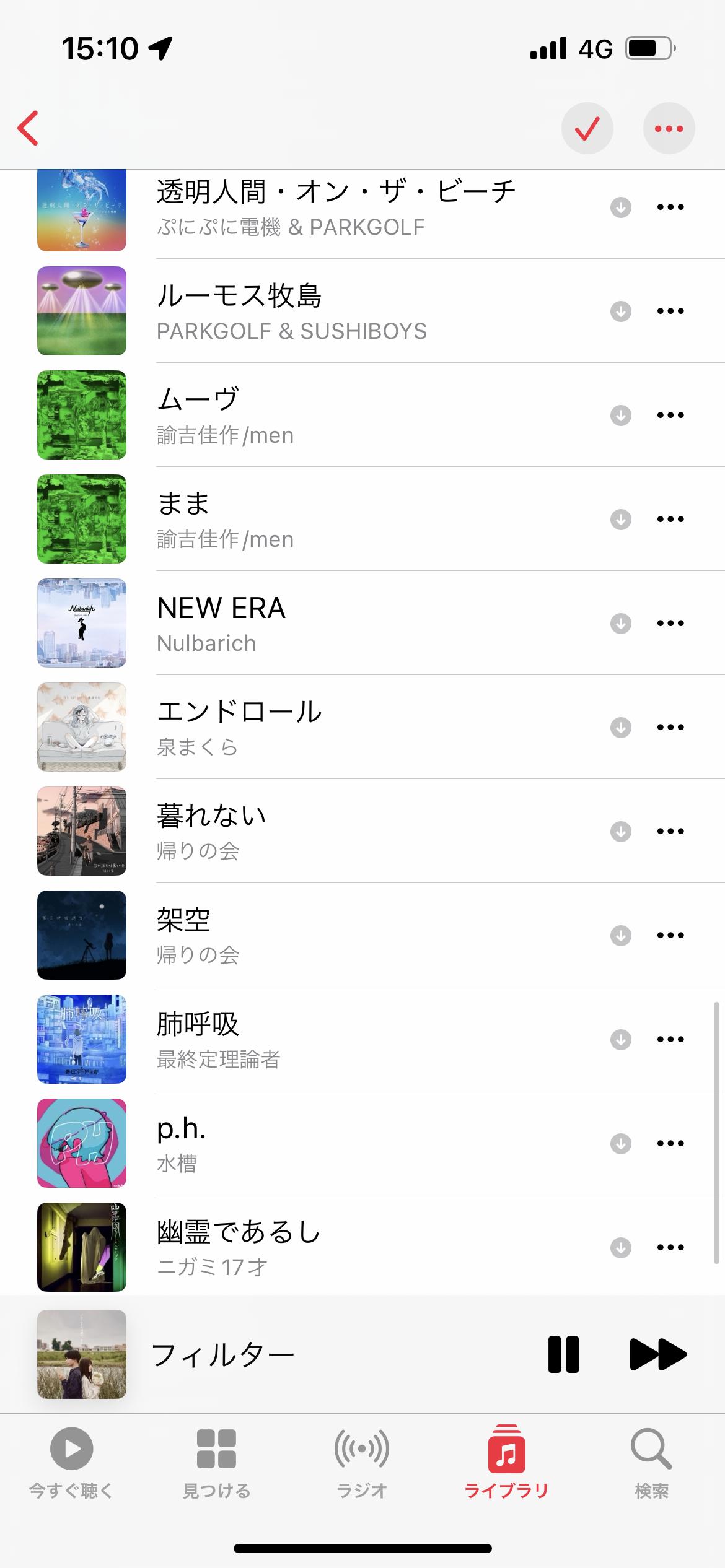Download the song まま
This screenshot has width=725, height=1568.
(620, 519)
